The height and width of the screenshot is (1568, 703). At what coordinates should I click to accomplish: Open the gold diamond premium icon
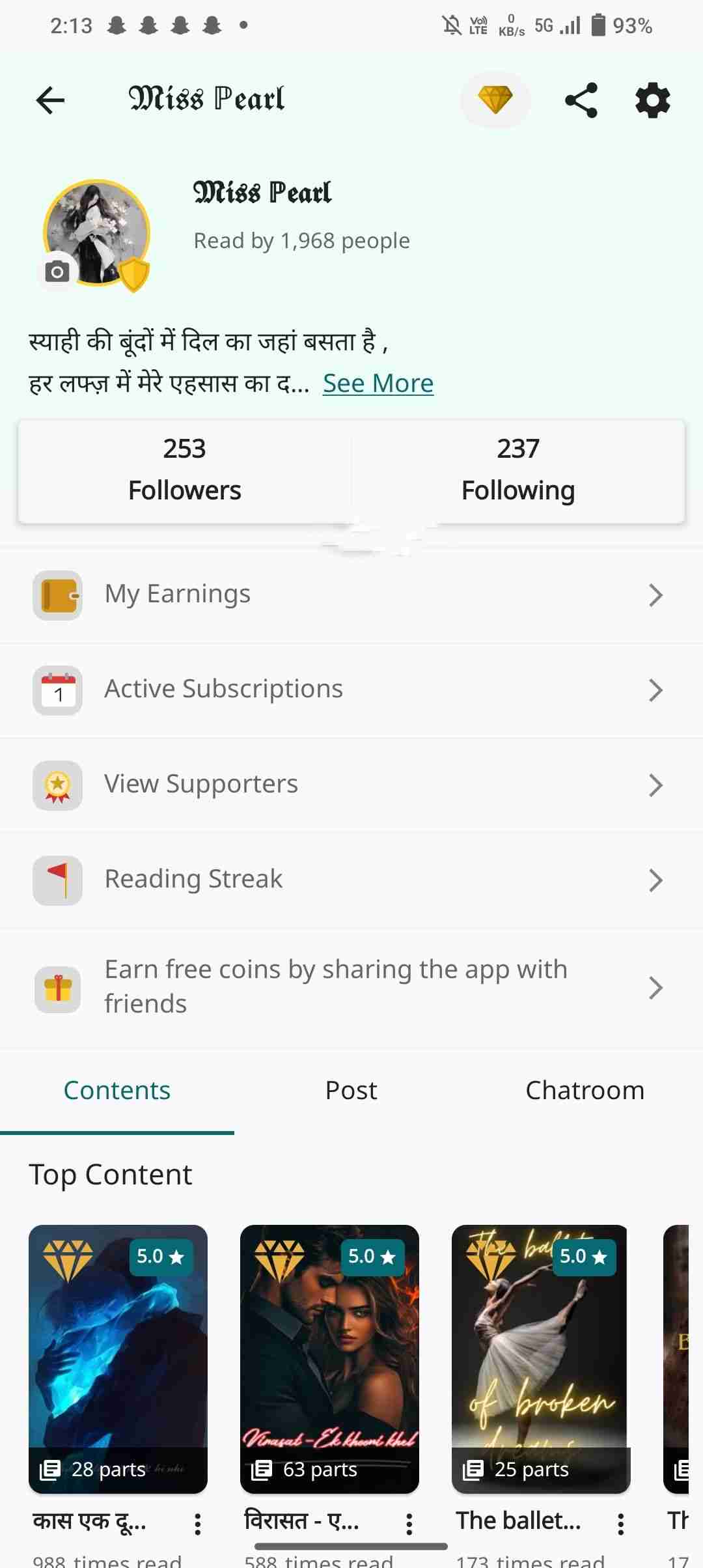pos(495,100)
